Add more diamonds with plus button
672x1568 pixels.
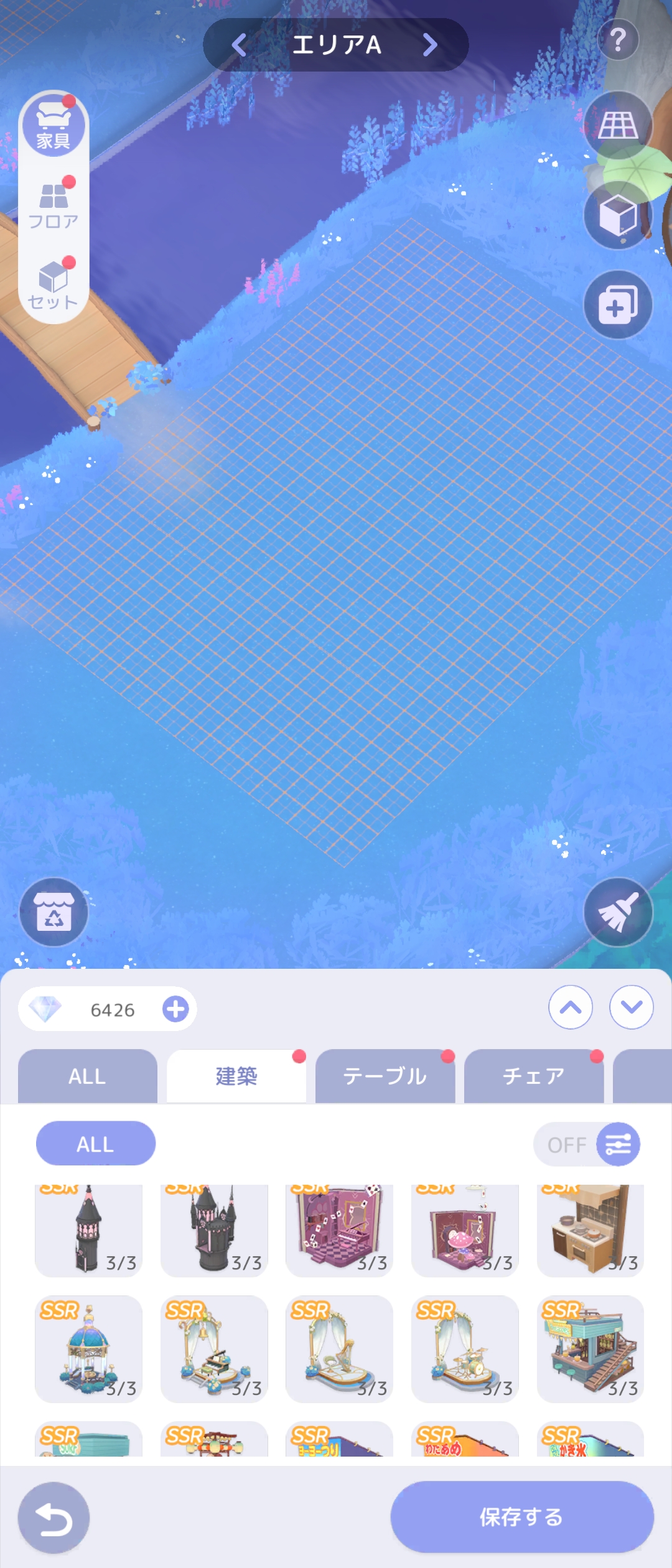(x=175, y=1009)
